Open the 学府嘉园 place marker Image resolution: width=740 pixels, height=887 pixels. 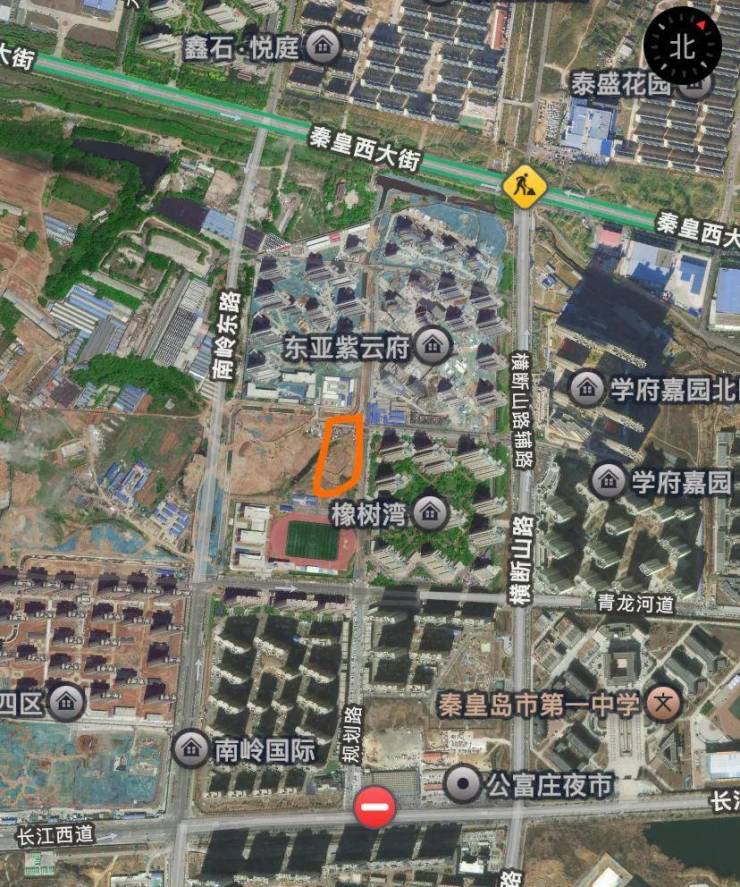click(x=609, y=481)
